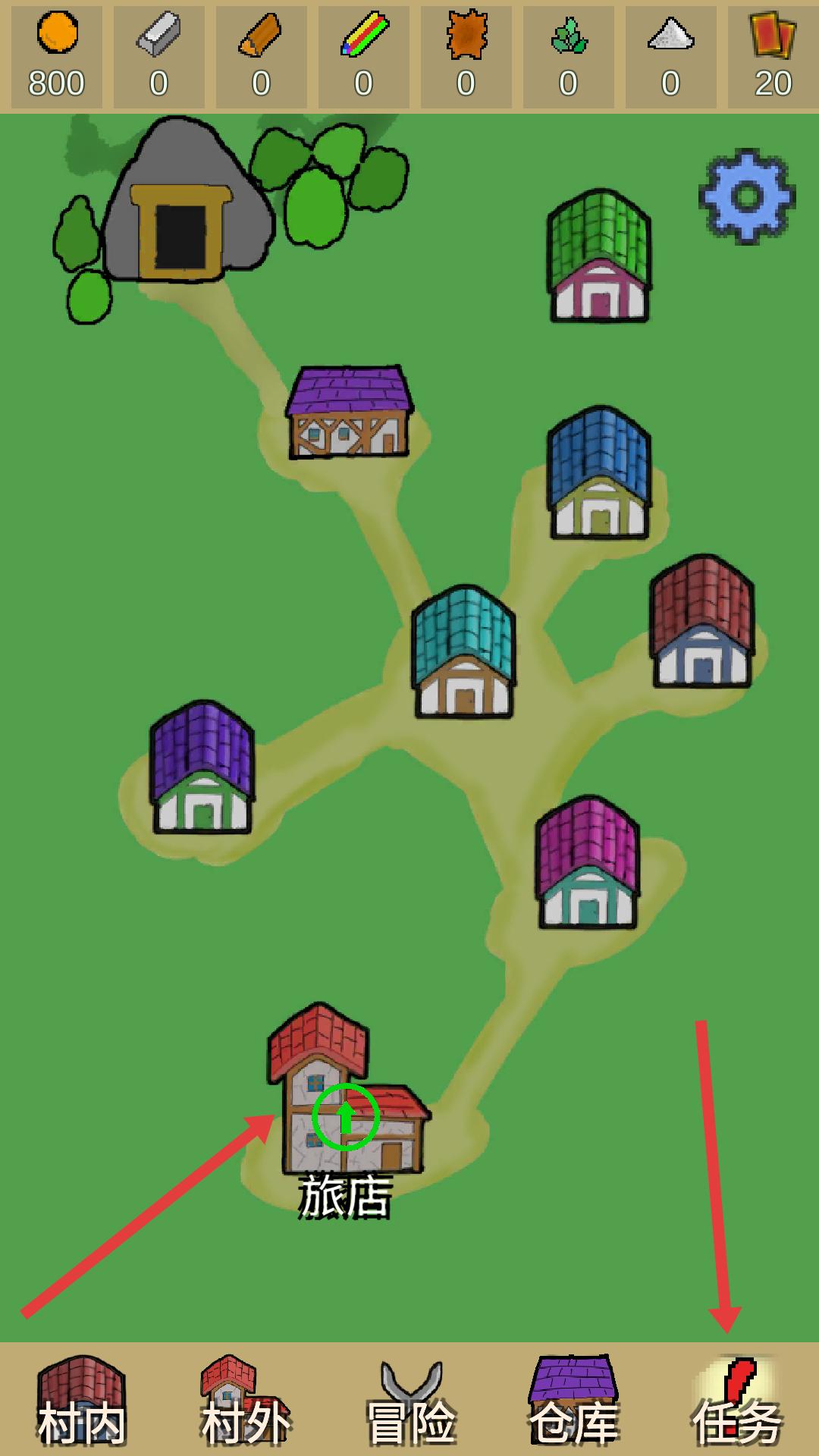Select the teal-roofed house
This screenshot has height=1456, width=819.
pos(463,652)
